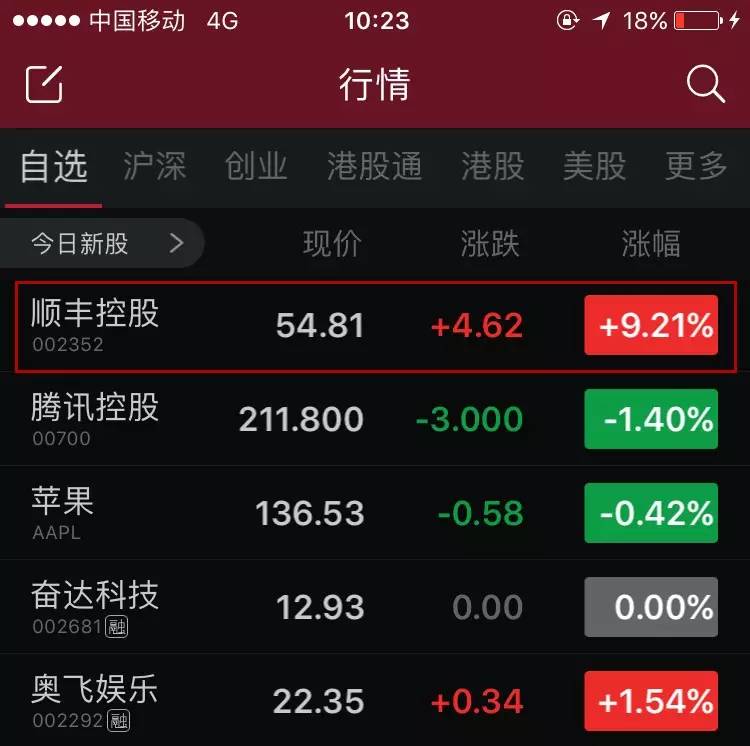750x746 pixels.
Task: Open the search magnifier icon
Action: point(705,85)
